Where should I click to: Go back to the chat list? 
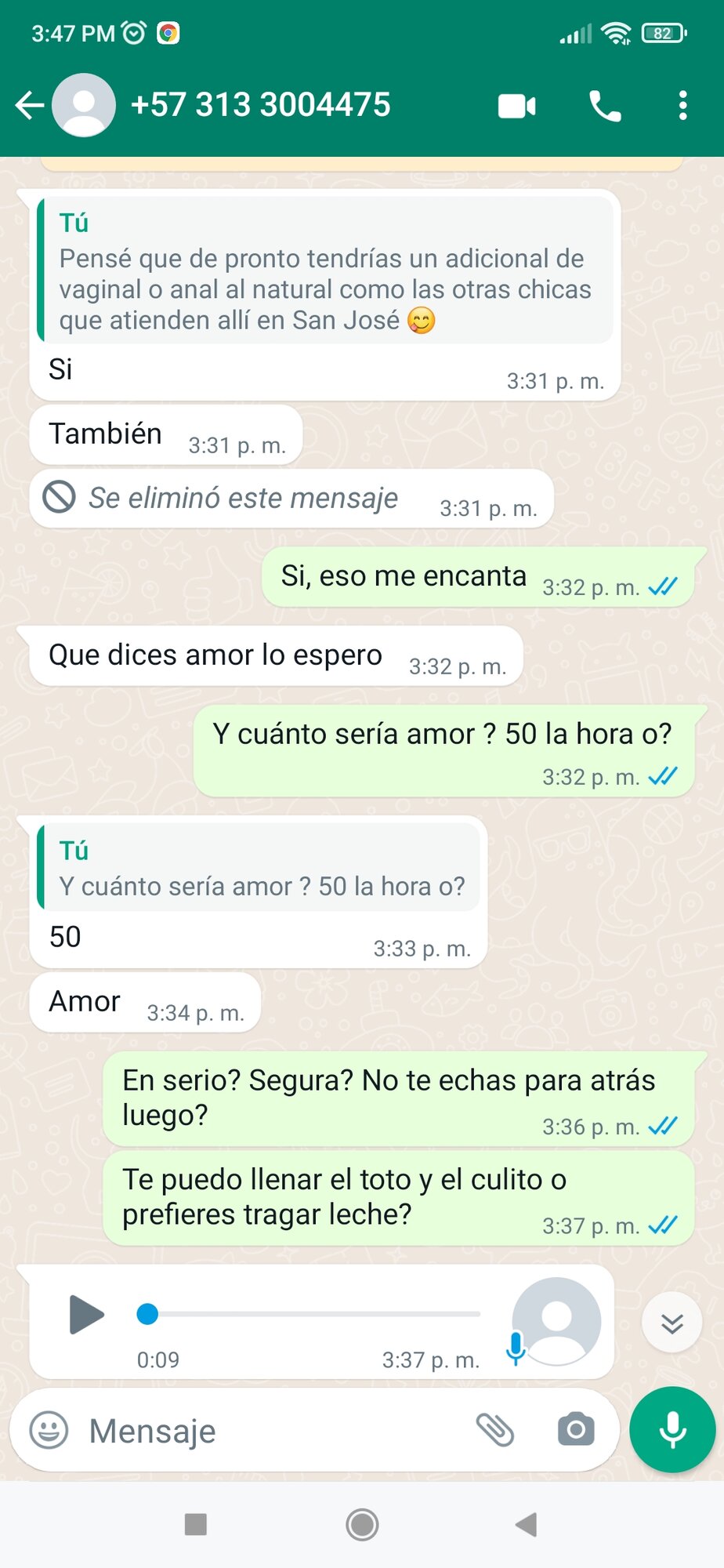(x=29, y=104)
